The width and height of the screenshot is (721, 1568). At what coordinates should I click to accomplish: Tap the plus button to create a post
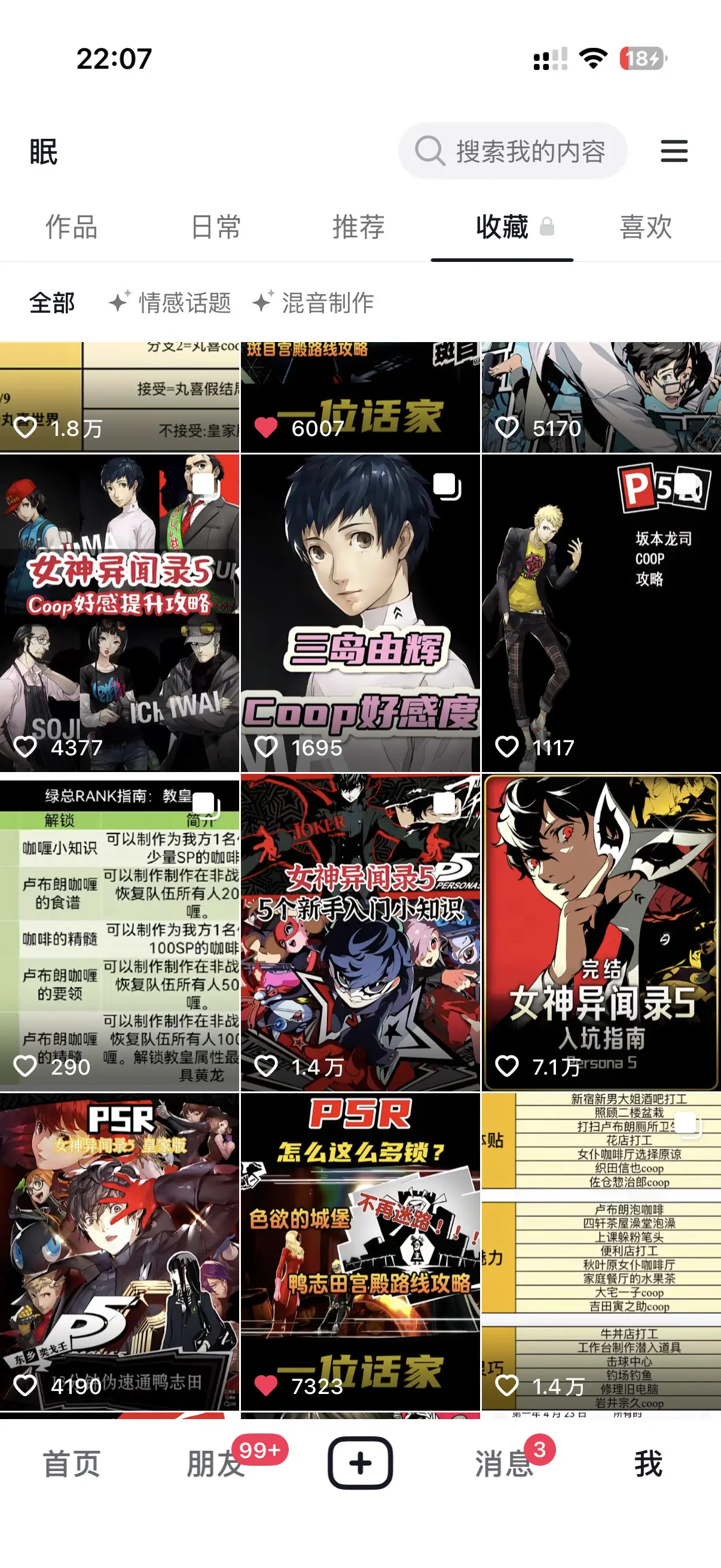pyautogui.click(x=360, y=1463)
